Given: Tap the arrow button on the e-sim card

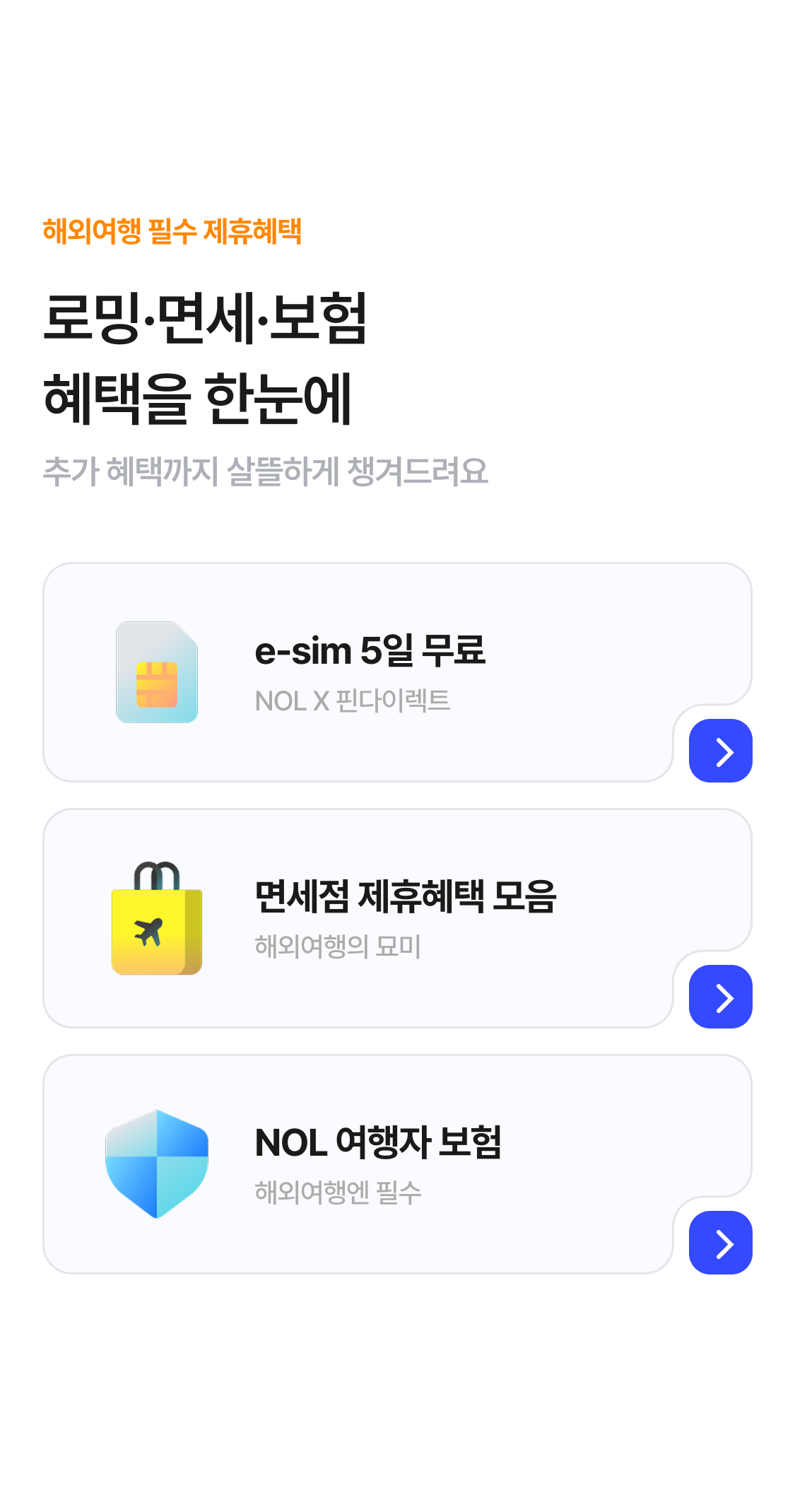Looking at the screenshot, I should point(720,751).
